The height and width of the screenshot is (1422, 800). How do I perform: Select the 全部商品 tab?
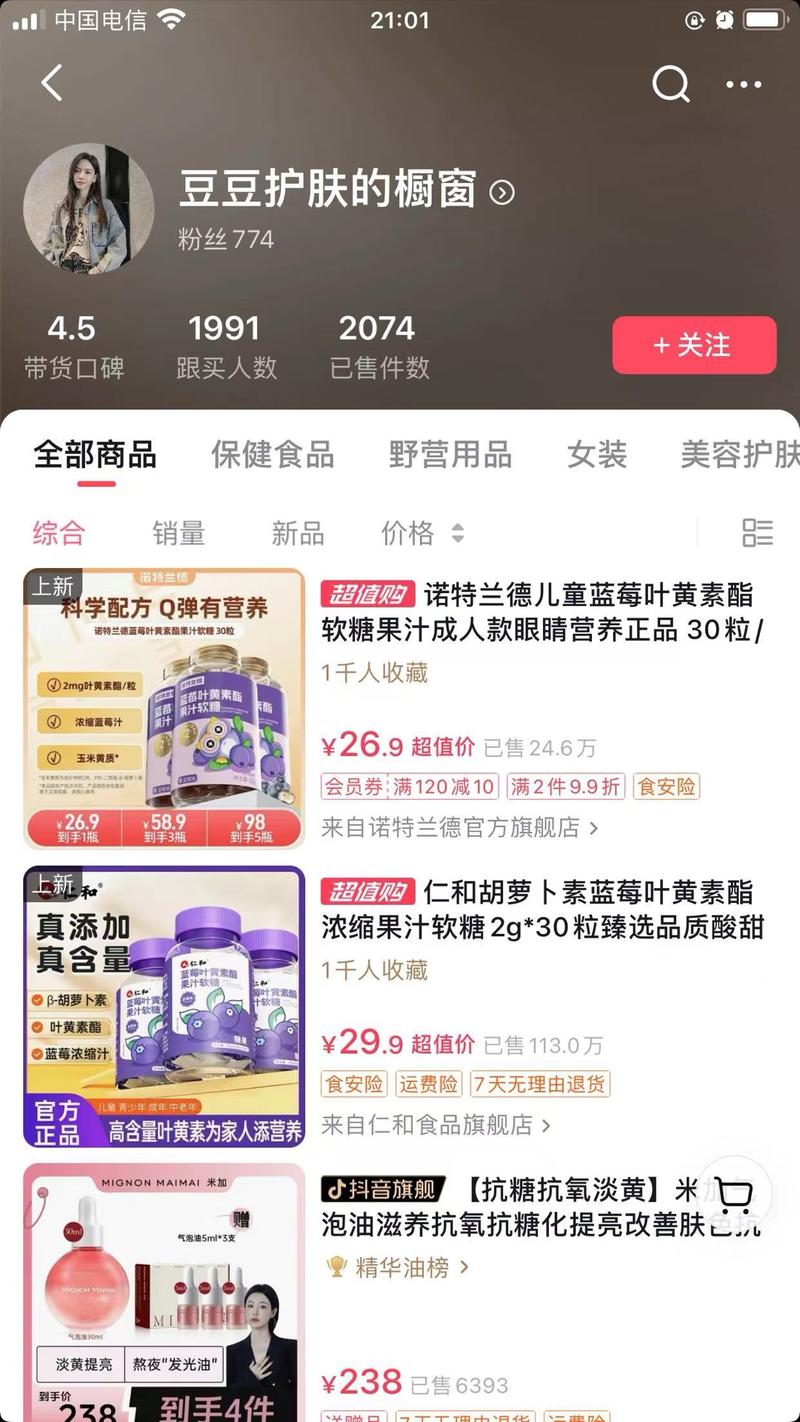coord(95,455)
